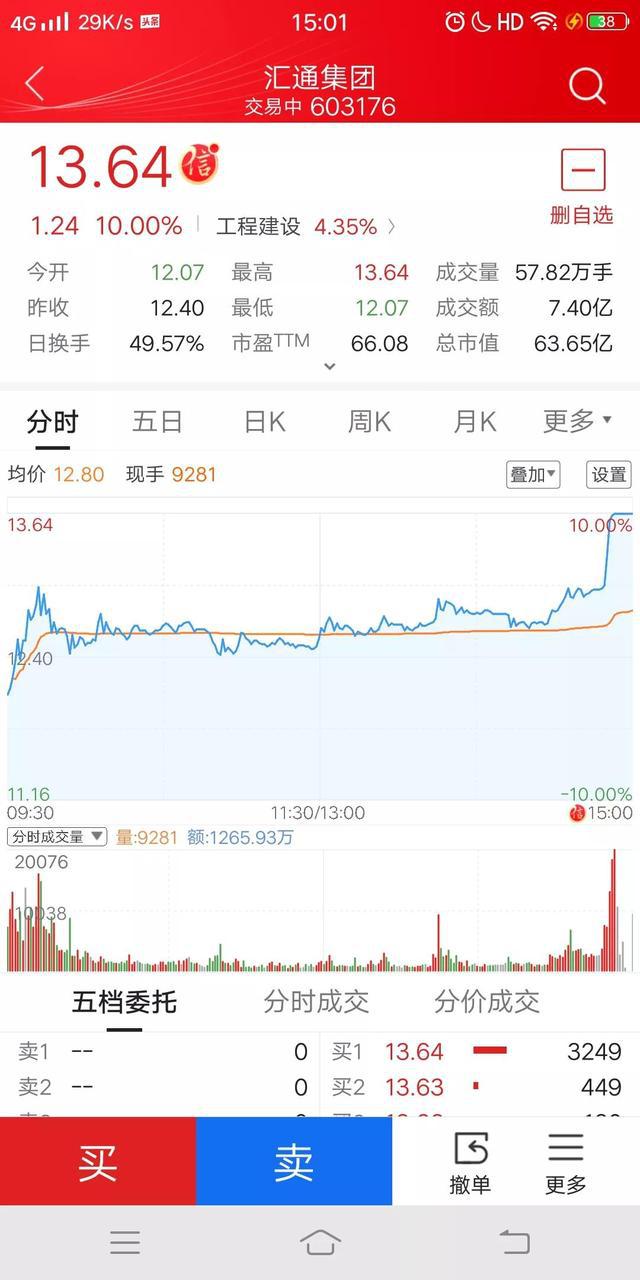
Task: Open the search magnifier icon
Action: click(x=588, y=86)
